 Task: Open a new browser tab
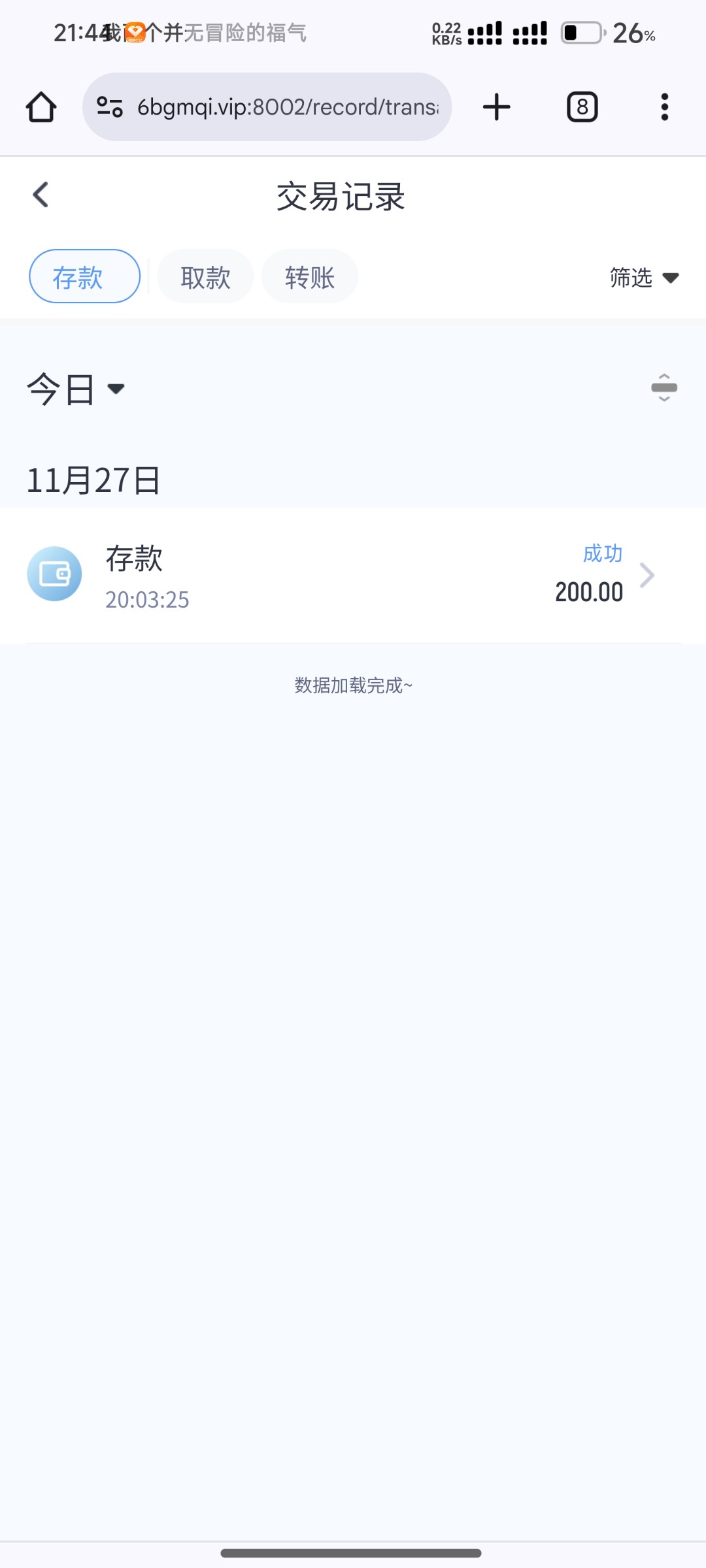497,106
